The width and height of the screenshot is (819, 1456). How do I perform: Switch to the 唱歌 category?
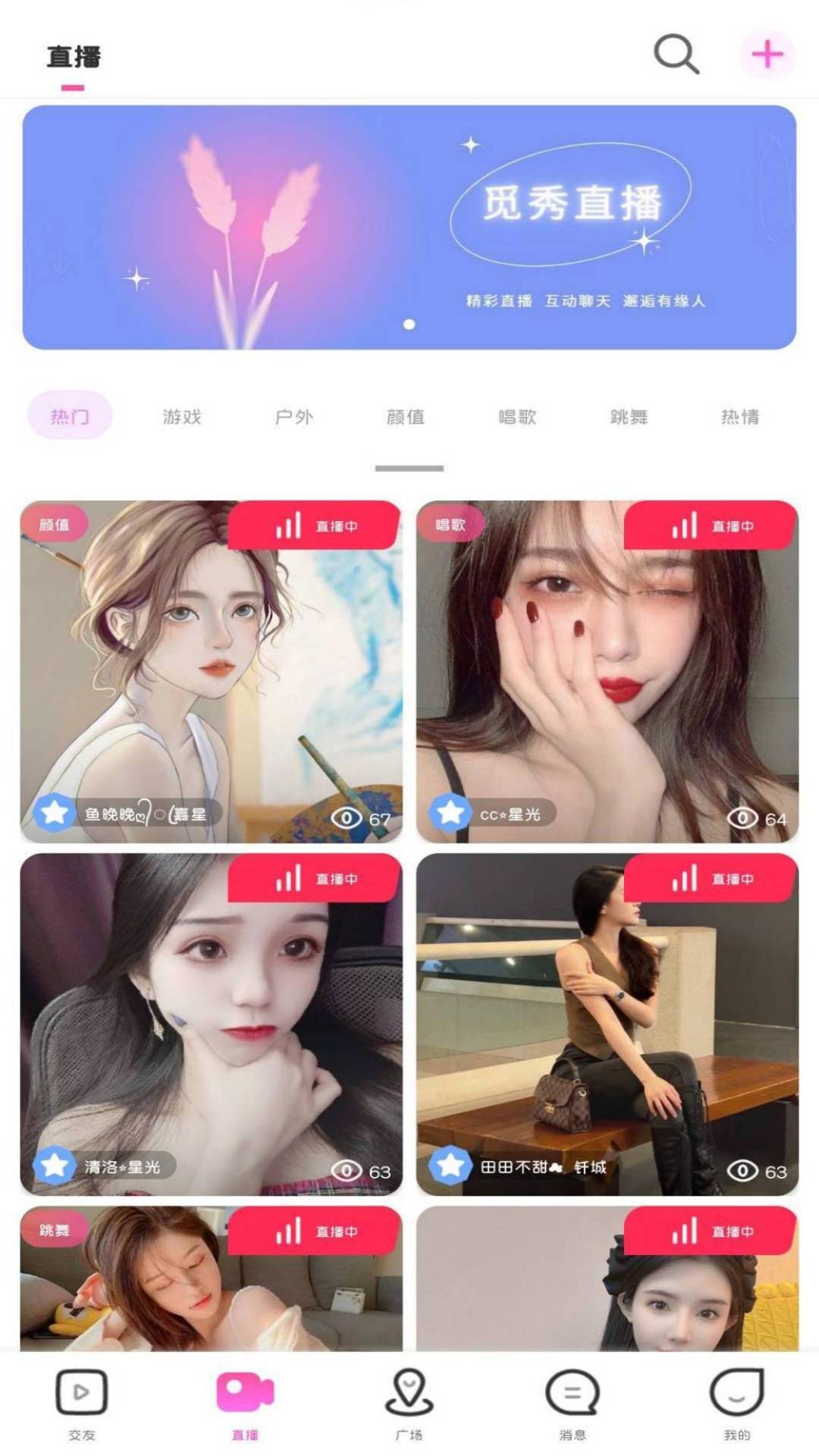[x=517, y=416]
